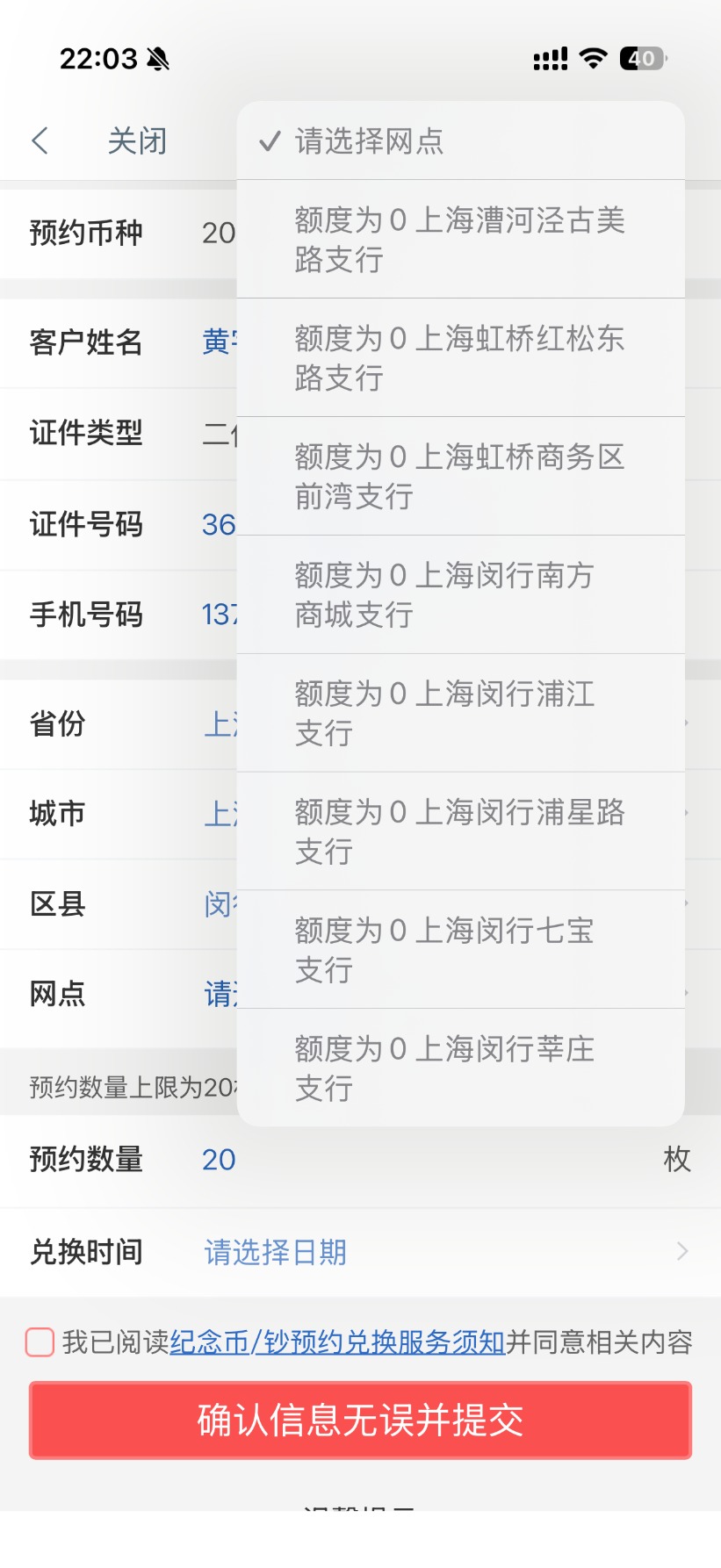Tap the back arrow
The width and height of the screenshot is (721, 1568).
40,140
